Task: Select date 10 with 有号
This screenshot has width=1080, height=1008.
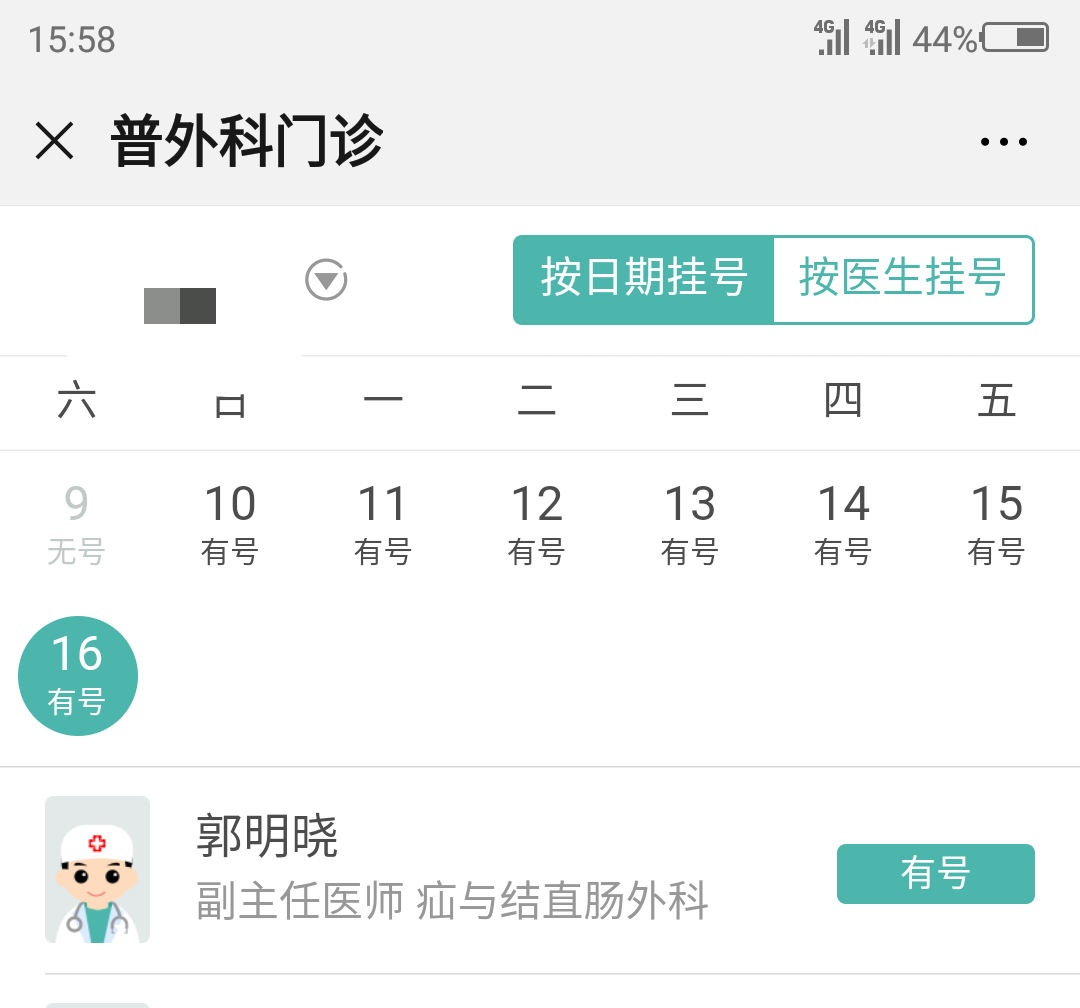Action: (x=230, y=523)
